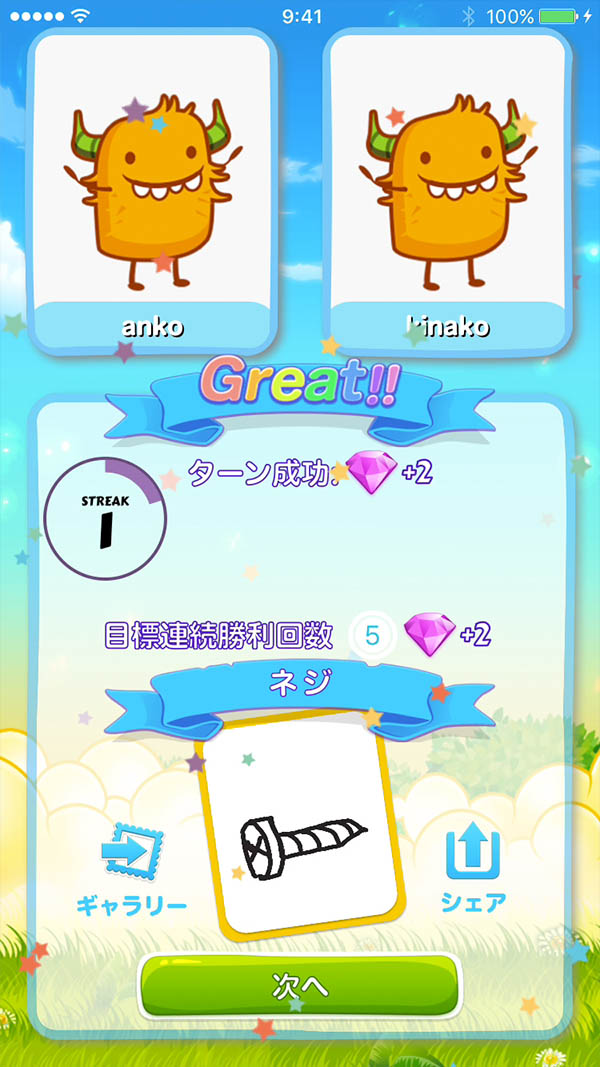Share the drawing via シェア
Image resolution: width=600 pixels, height=1067 pixels.
point(473,868)
